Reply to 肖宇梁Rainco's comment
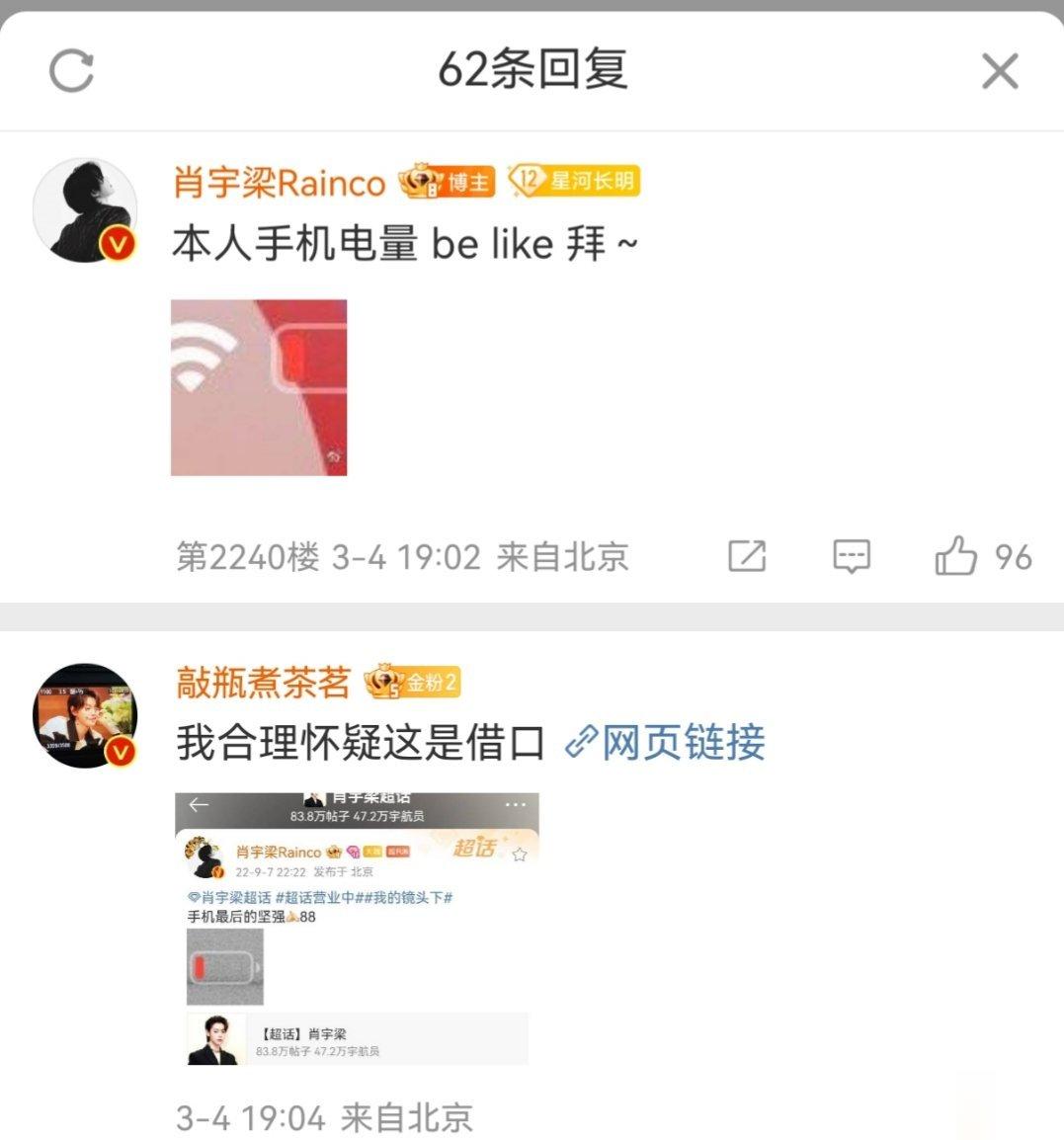Viewport: 1064px width, 1140px height. point(851,557)
